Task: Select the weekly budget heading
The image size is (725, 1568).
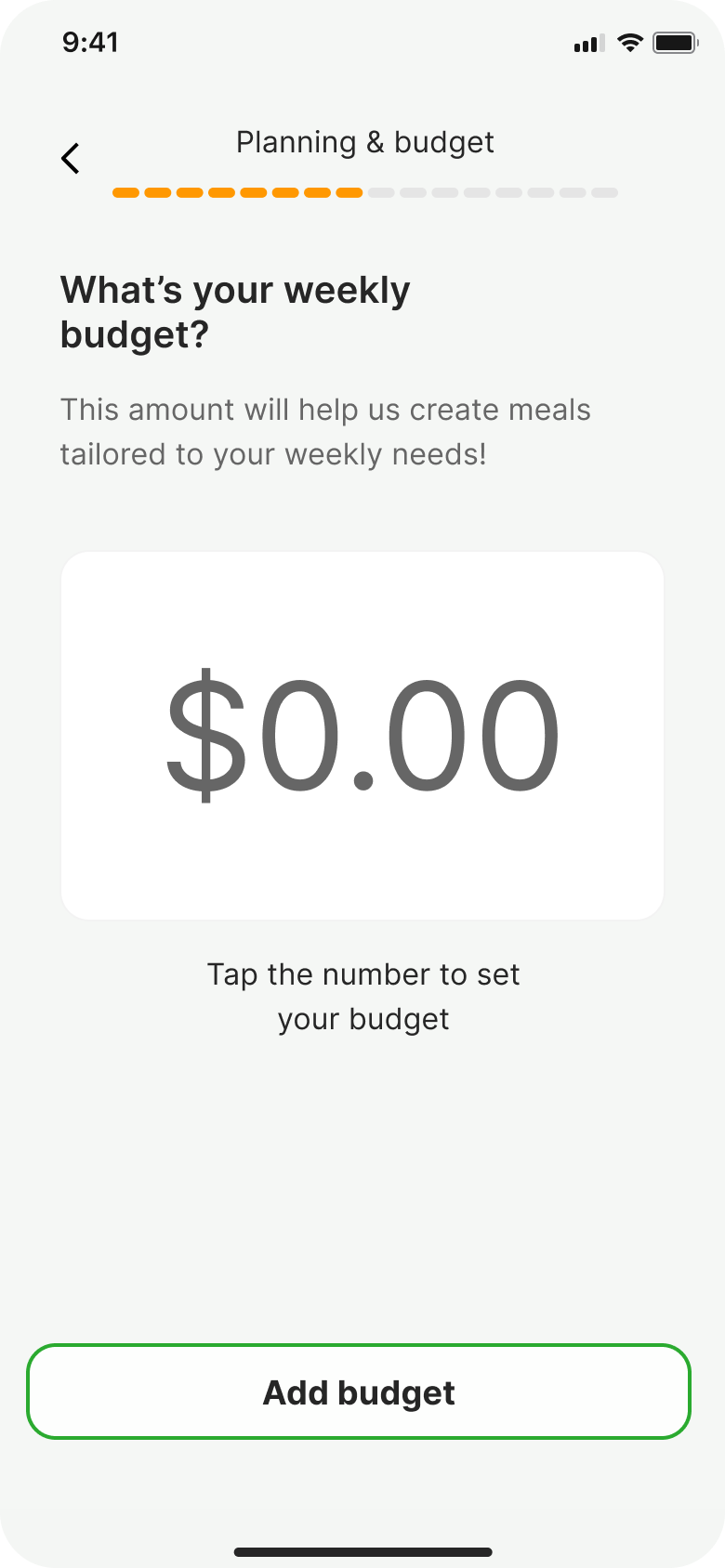Action: tap(234, 311)
